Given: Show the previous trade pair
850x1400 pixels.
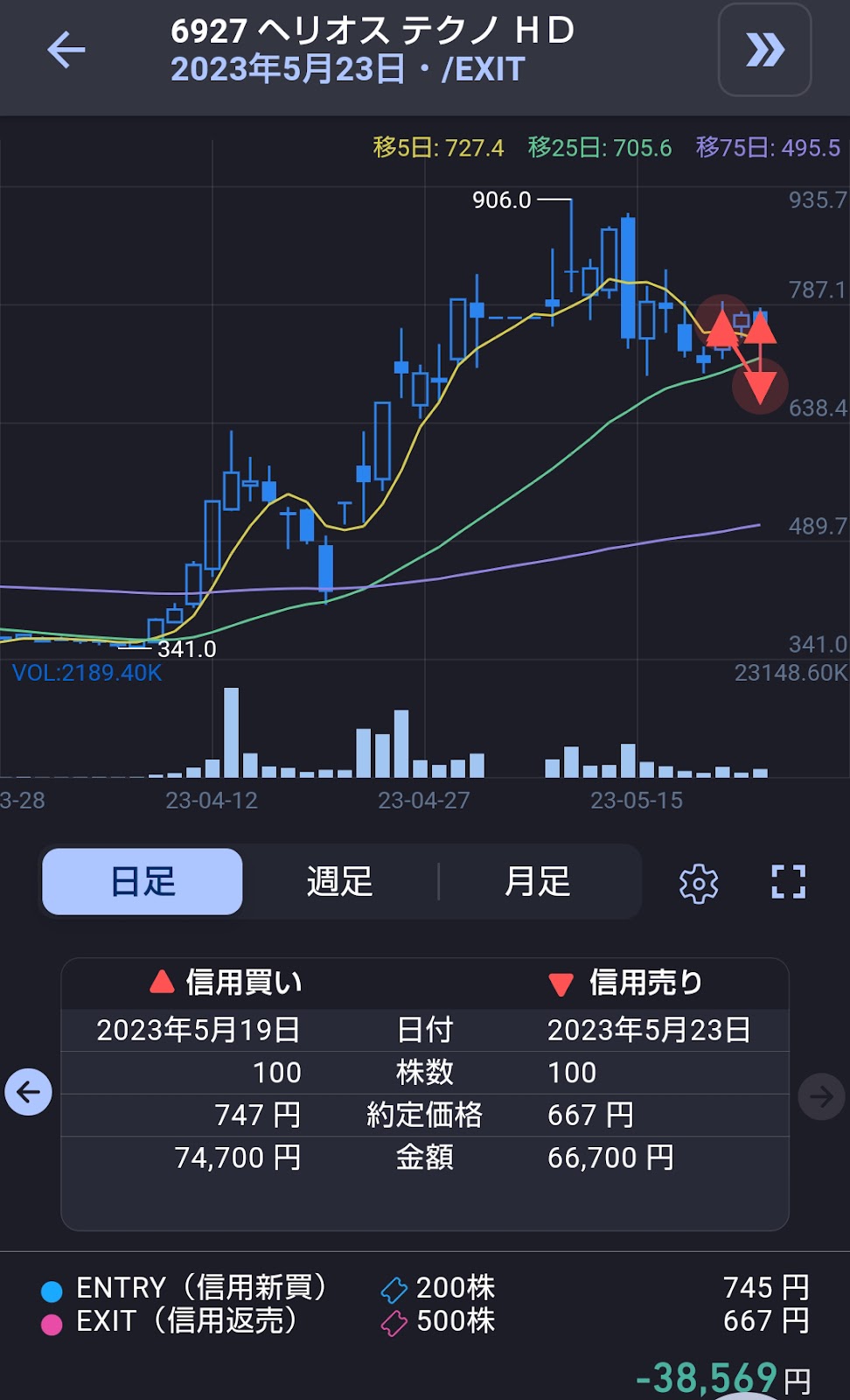Looking at the screenshot, I should [x=29, y=1092].
